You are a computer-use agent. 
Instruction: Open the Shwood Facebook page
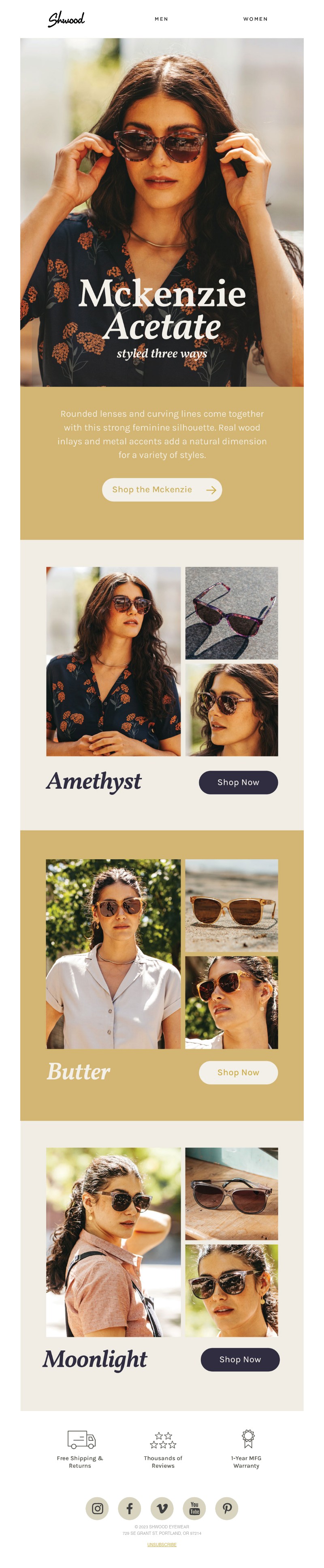(130, 1509)
